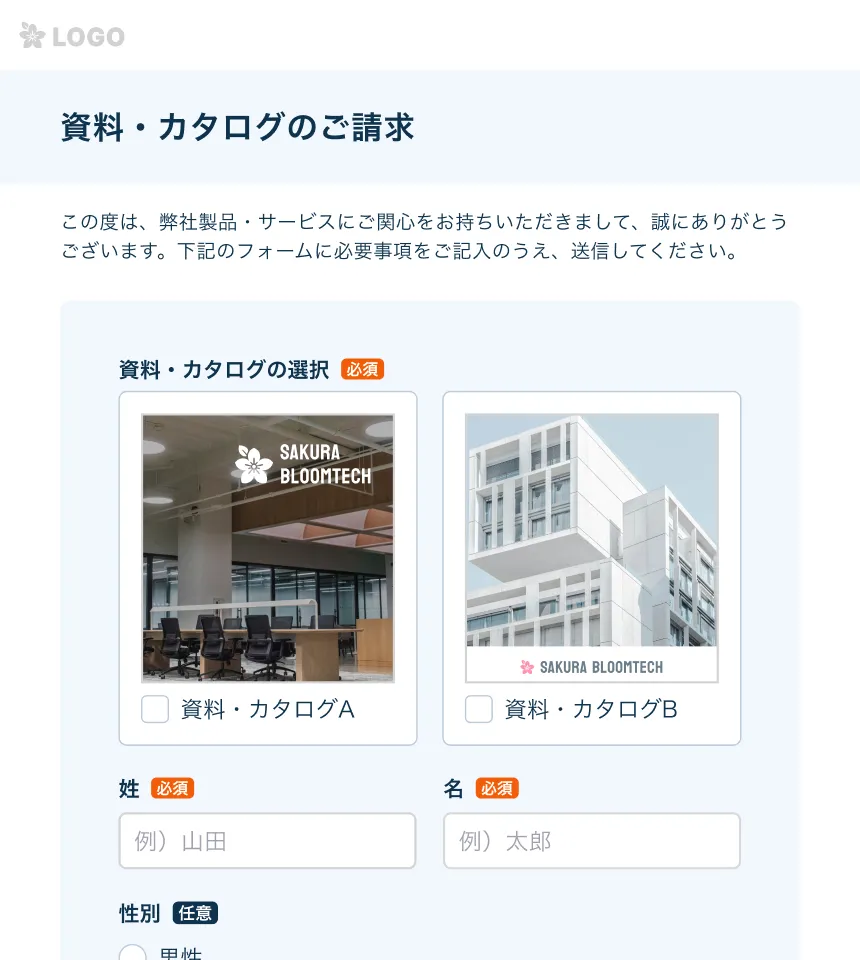Focus the 名 field showing 例）太郎
The height and width of the screenshot is (960, 860).
click(591, 841)
